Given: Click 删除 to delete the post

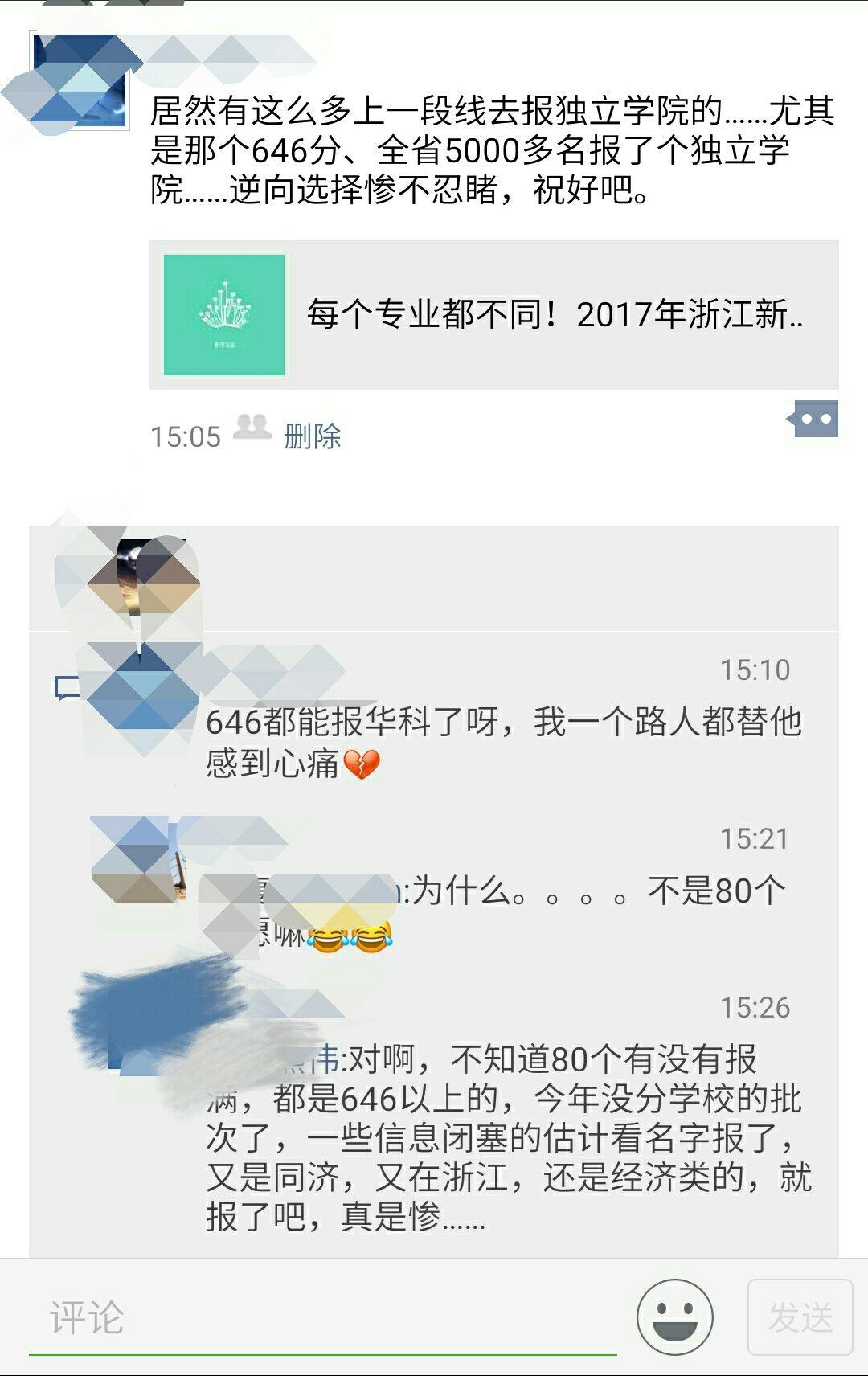Looking at the screenshot, I should click(x=313, y=436).
